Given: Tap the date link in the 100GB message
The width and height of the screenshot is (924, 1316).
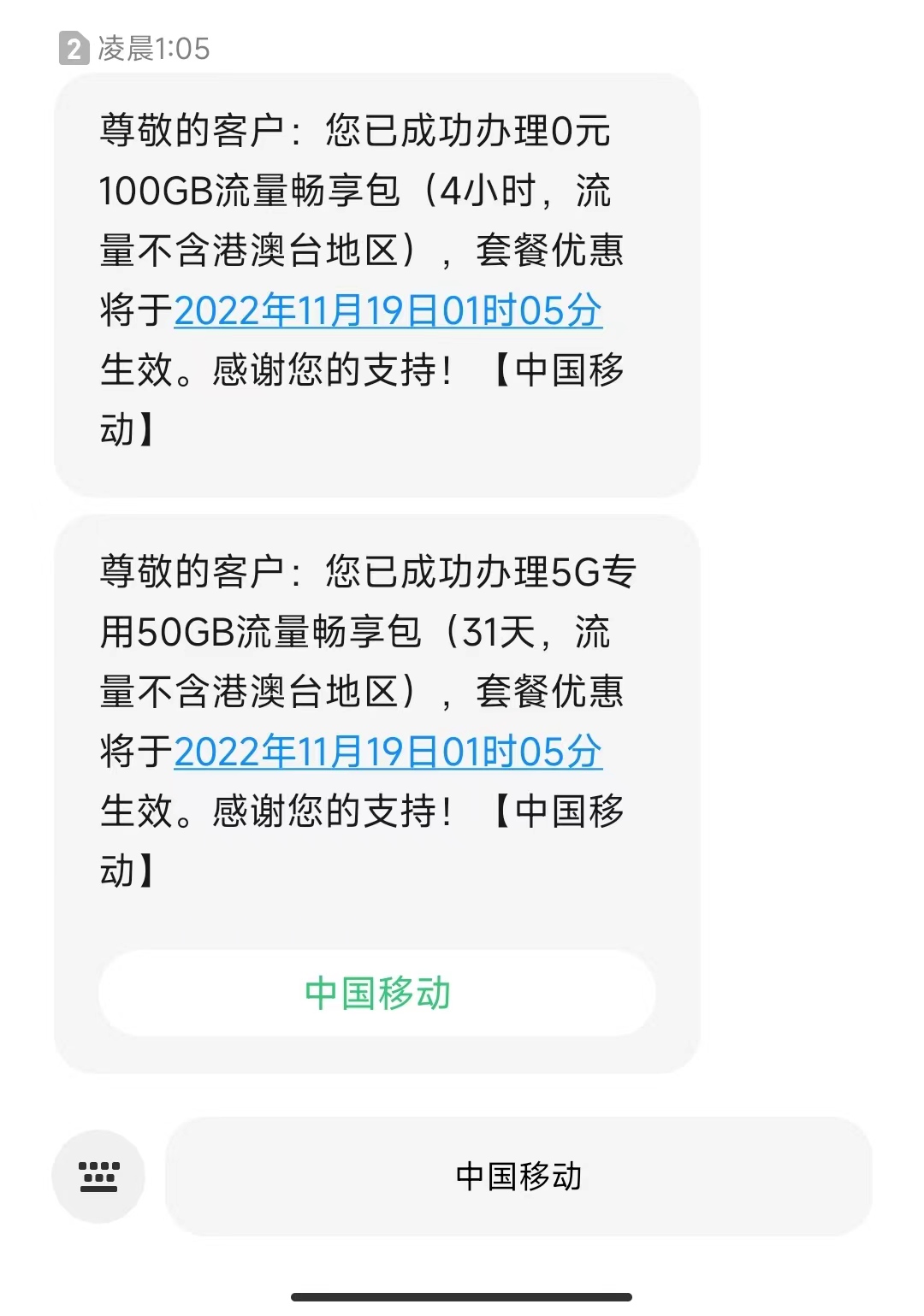Looking at the screenshot, I should coord(388,310).
